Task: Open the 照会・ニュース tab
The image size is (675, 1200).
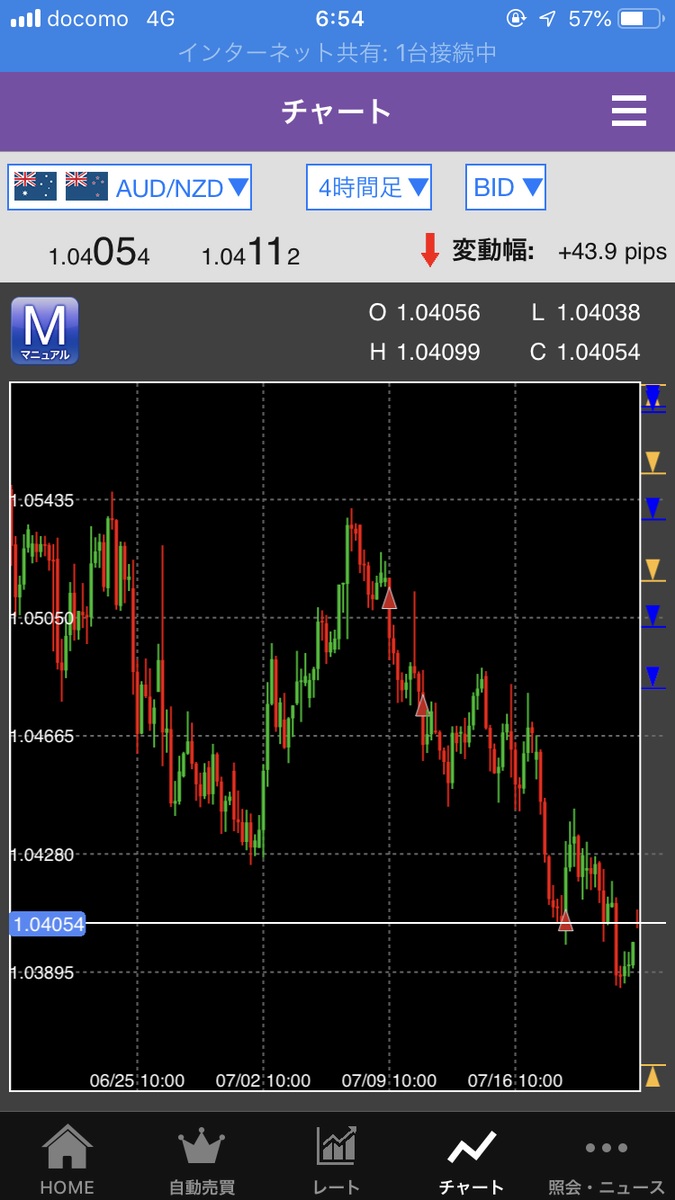Action: (x=606, y=1158)
